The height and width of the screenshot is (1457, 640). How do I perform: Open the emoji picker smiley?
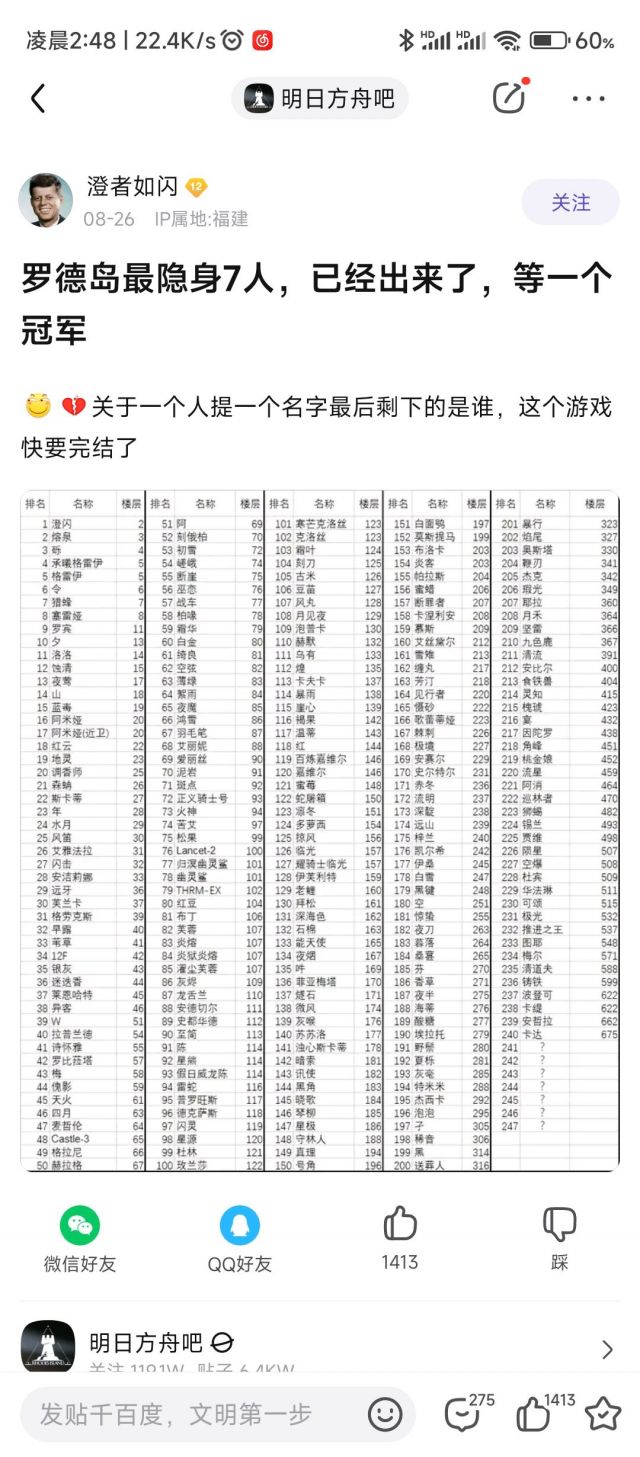pos(385,1414)
